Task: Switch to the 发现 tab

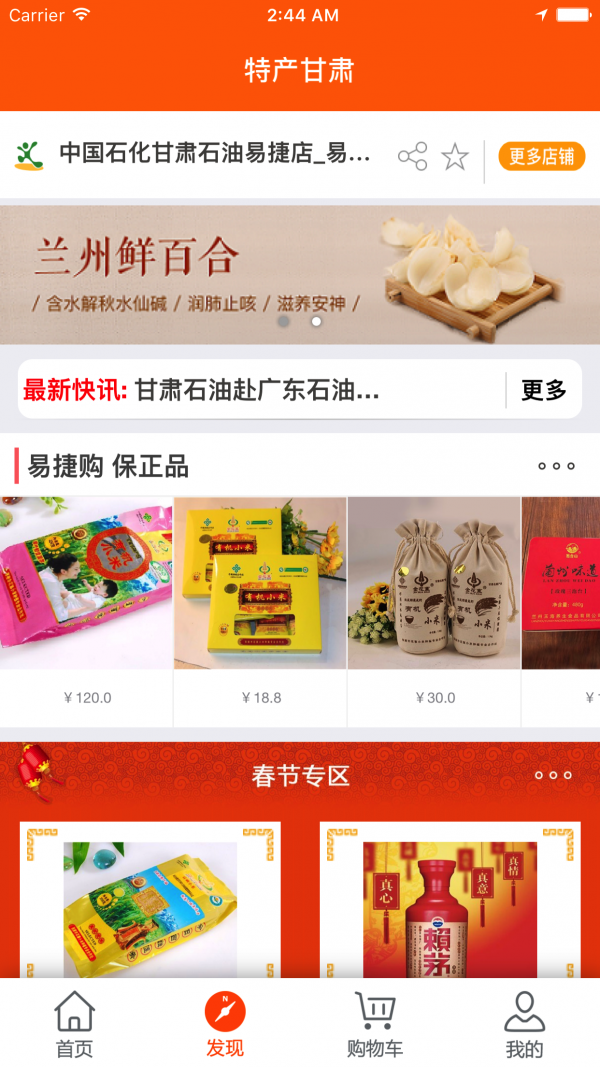Action: pos(225,1024)
